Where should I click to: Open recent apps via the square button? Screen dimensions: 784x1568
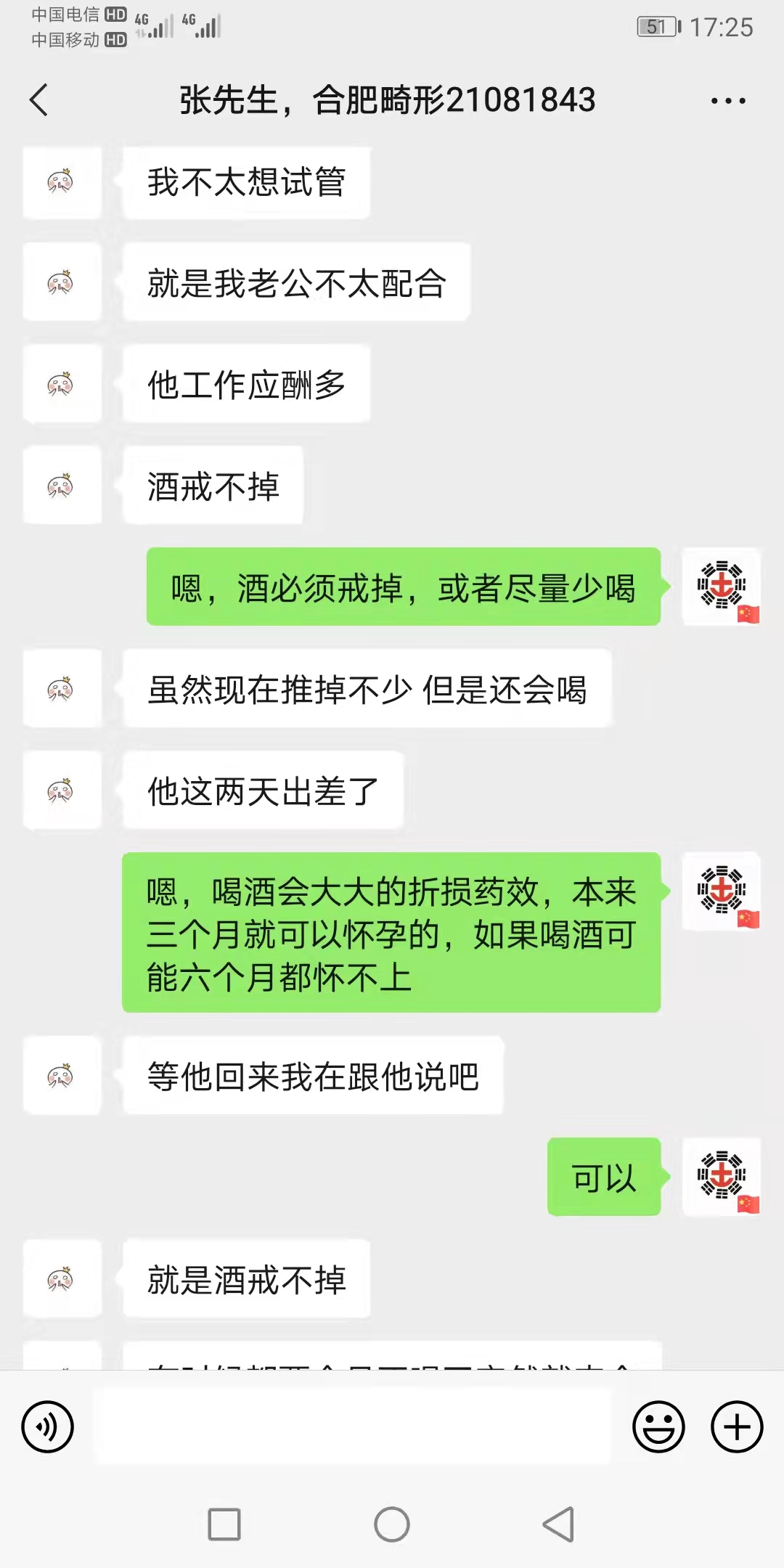click(224, 1524)
